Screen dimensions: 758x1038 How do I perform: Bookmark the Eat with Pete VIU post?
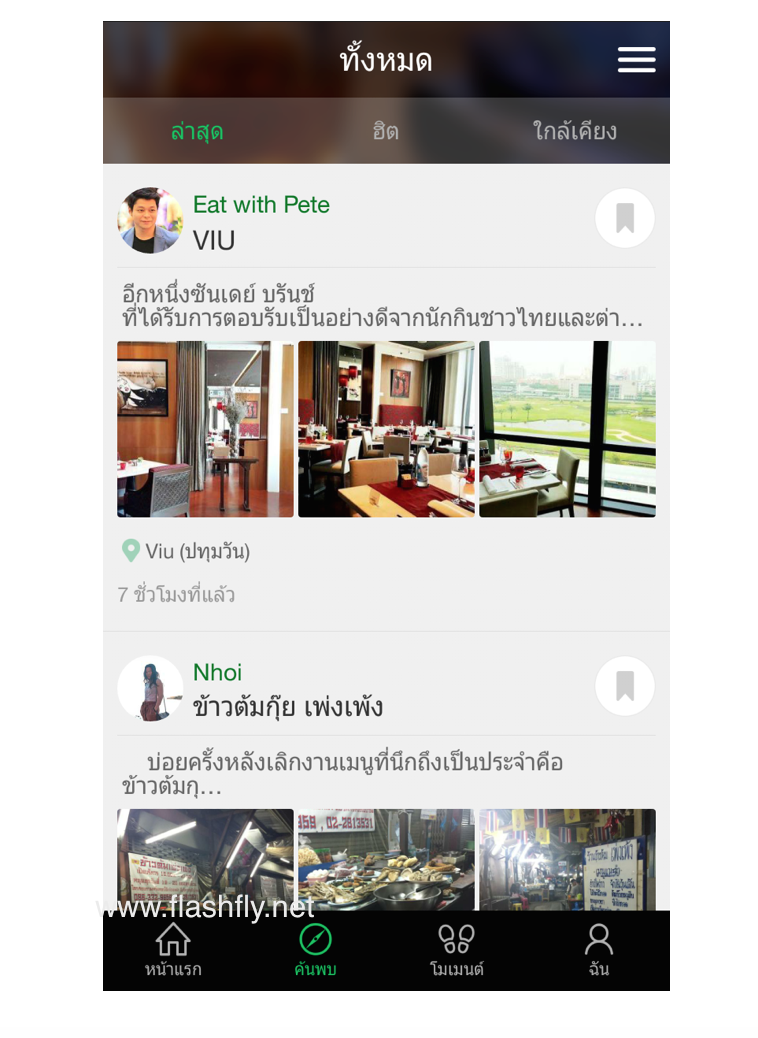click(x=624, y=218)
